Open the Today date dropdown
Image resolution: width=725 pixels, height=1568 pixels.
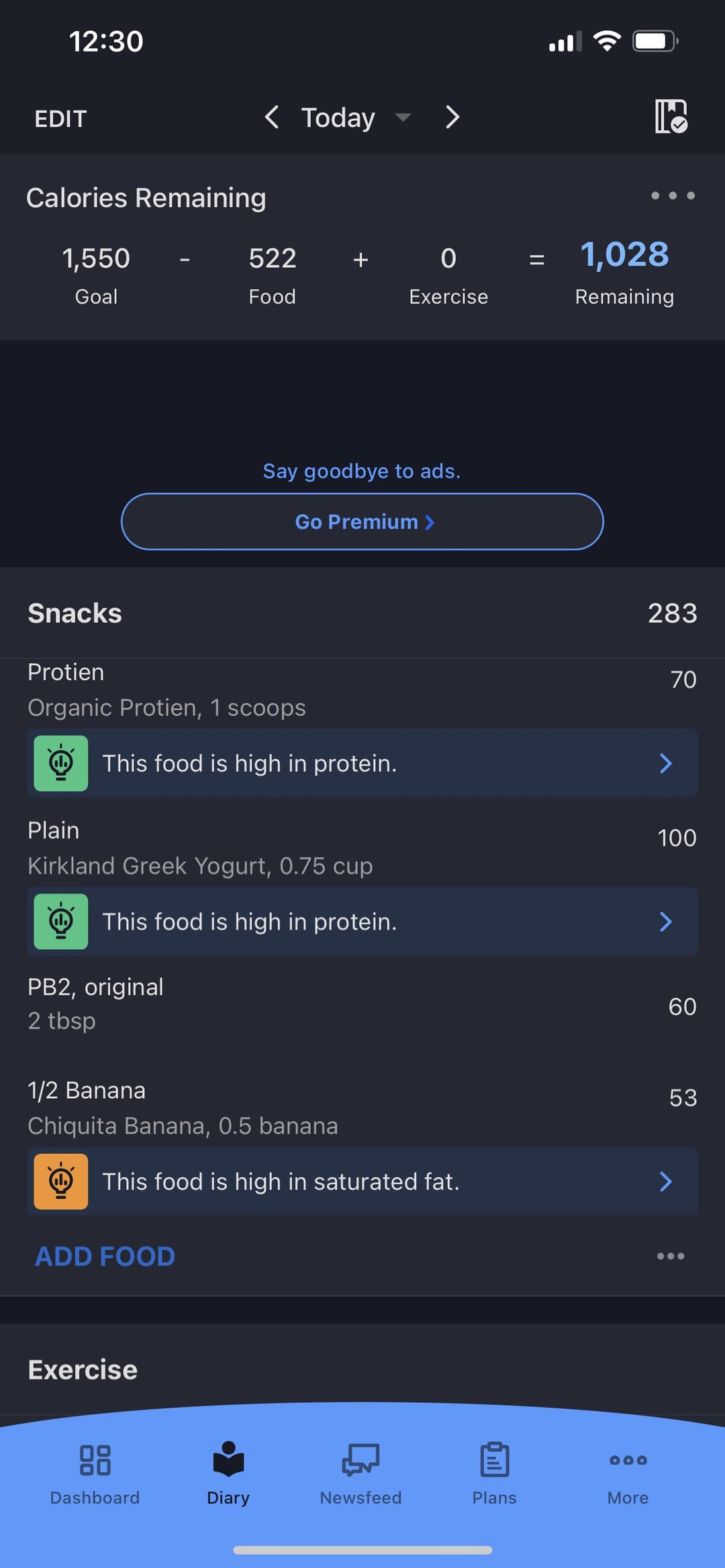pos(355,117)
